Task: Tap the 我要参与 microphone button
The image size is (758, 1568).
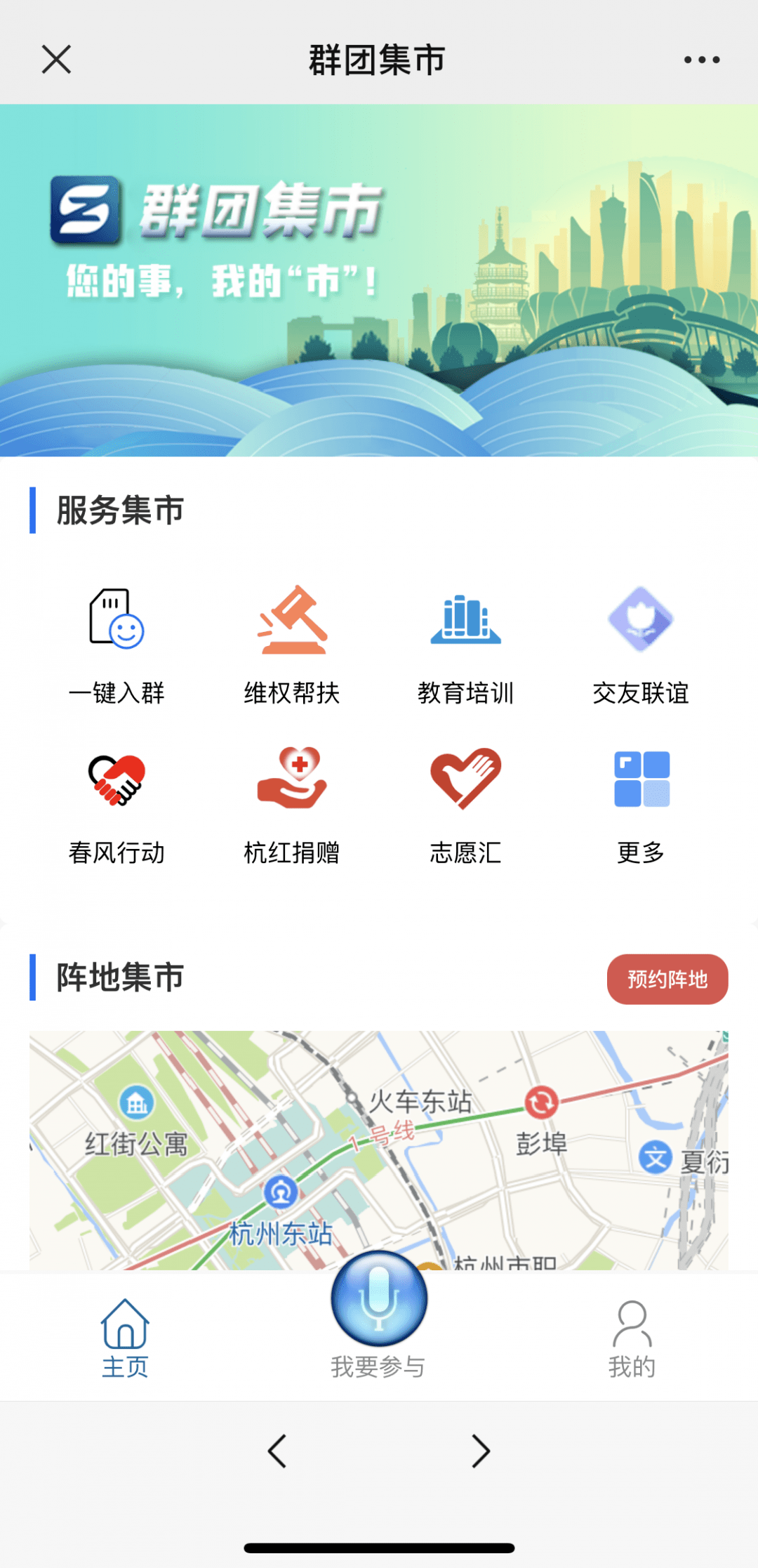Action: pyautogui.click(x=379, y=1299)
